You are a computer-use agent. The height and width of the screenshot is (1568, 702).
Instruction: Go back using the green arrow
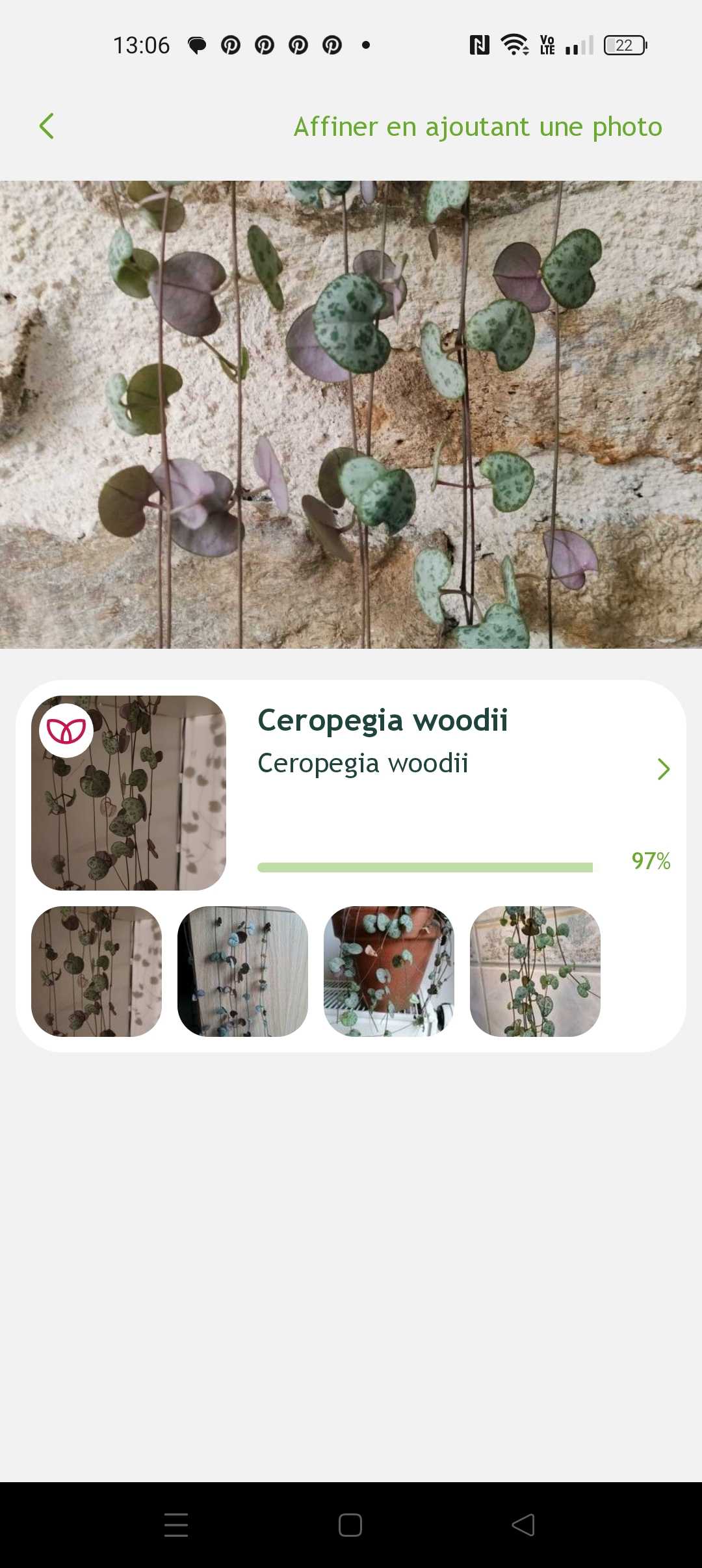(46, 126)
